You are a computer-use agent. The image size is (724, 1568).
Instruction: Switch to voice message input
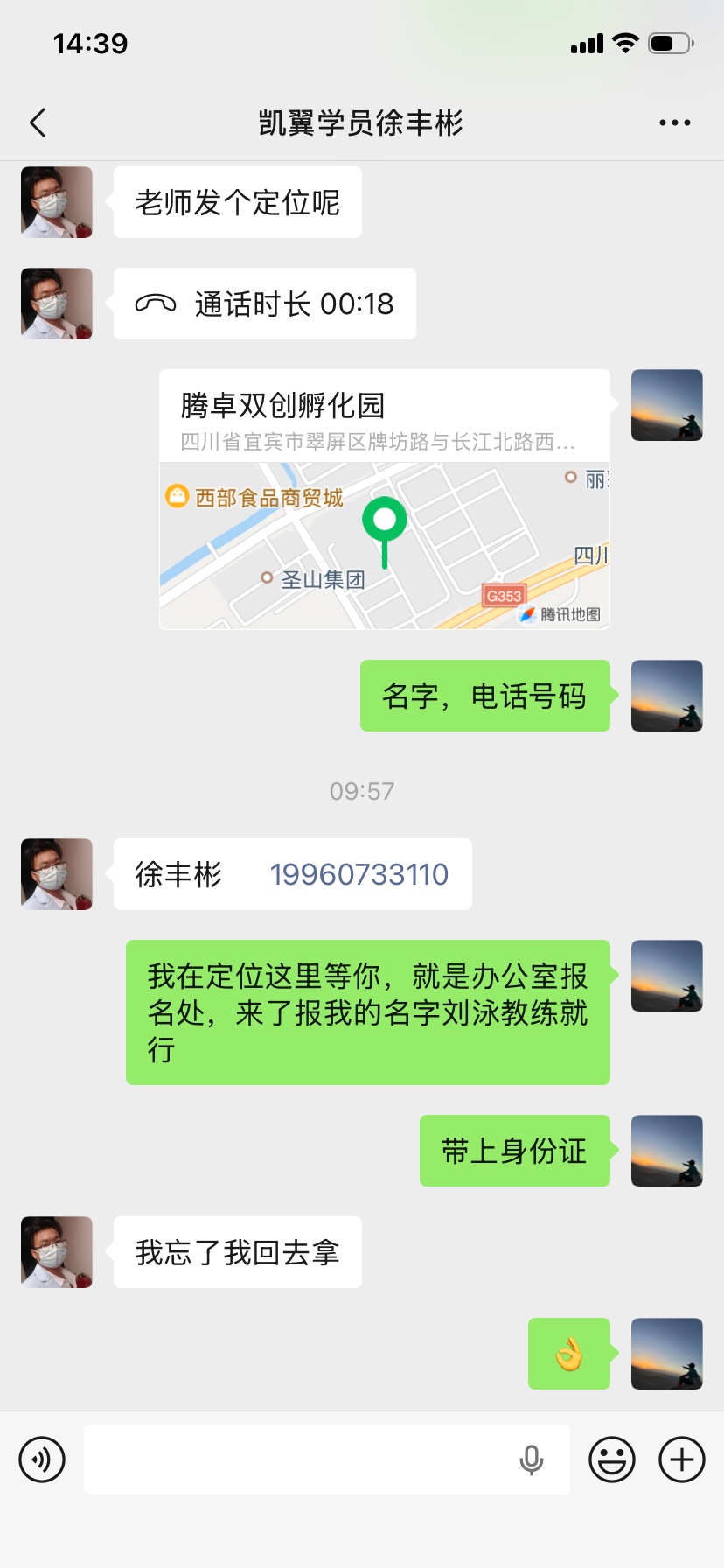coord(42,1459)
